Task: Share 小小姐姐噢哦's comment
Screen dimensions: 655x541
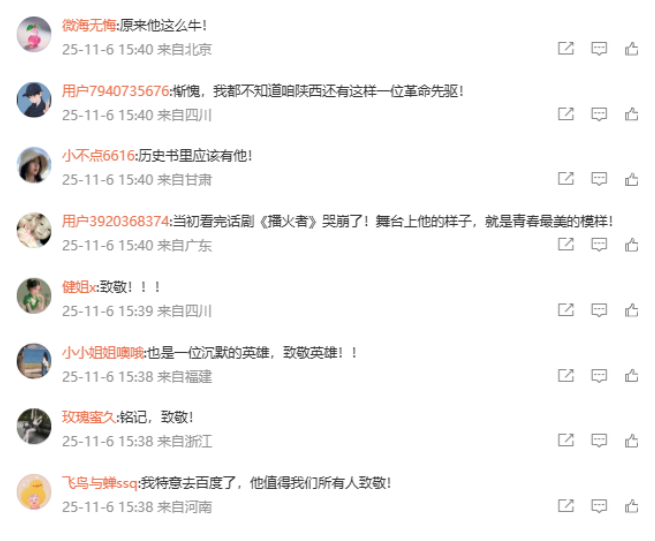Action: click(566, 376)
